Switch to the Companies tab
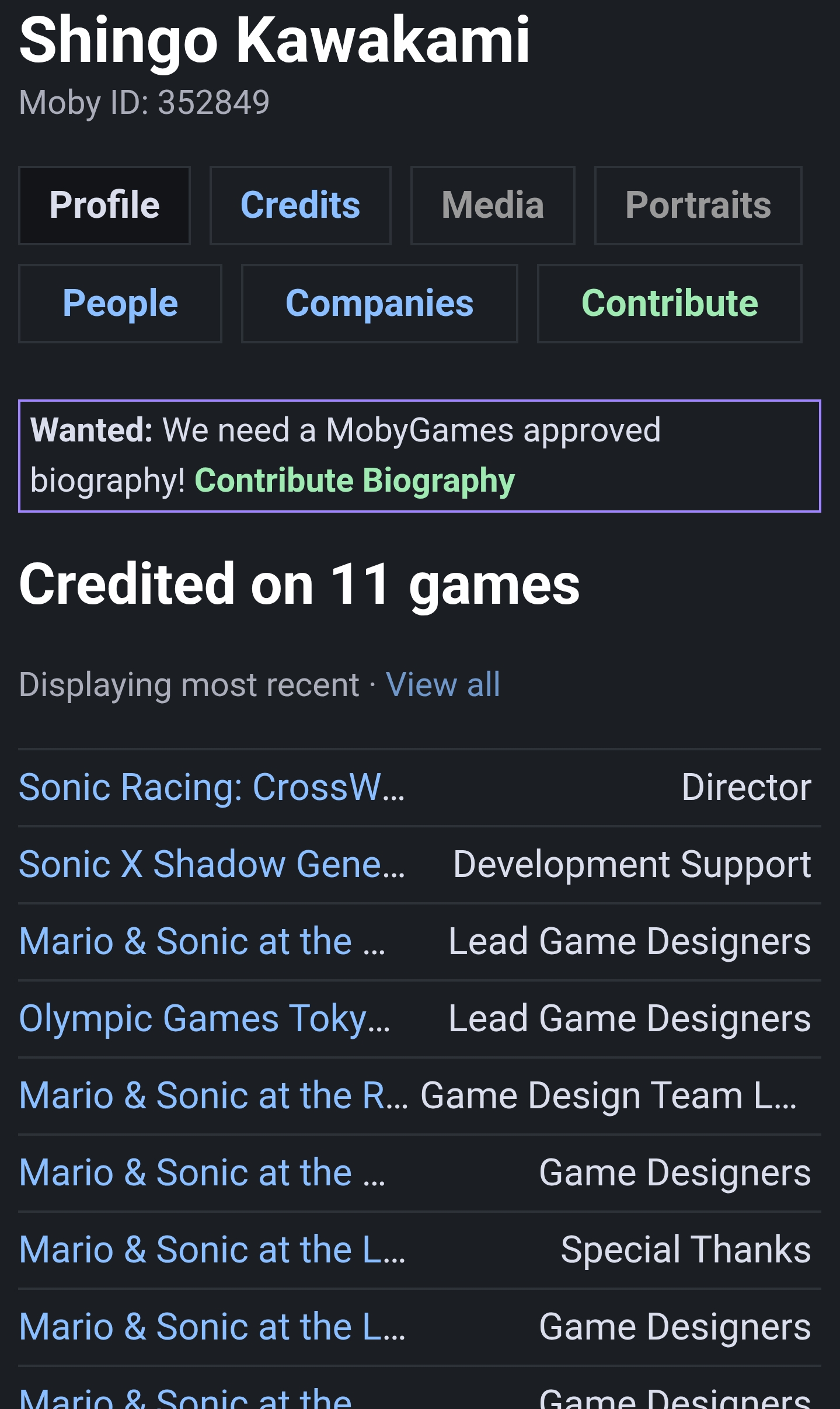Screen dimensions: 840x1409 tap(379, 303)
